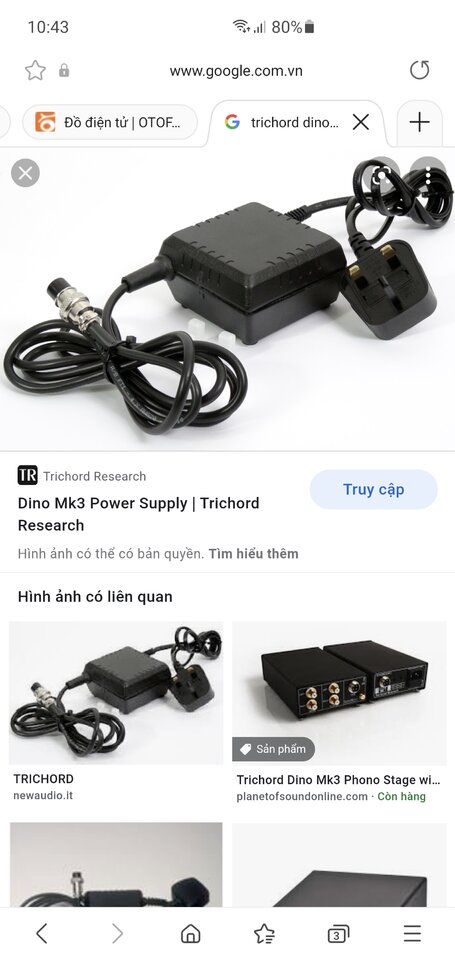Open the Tìm hiểu thêm link
This screenshot has height=960, width=455.
pos(253,554)
